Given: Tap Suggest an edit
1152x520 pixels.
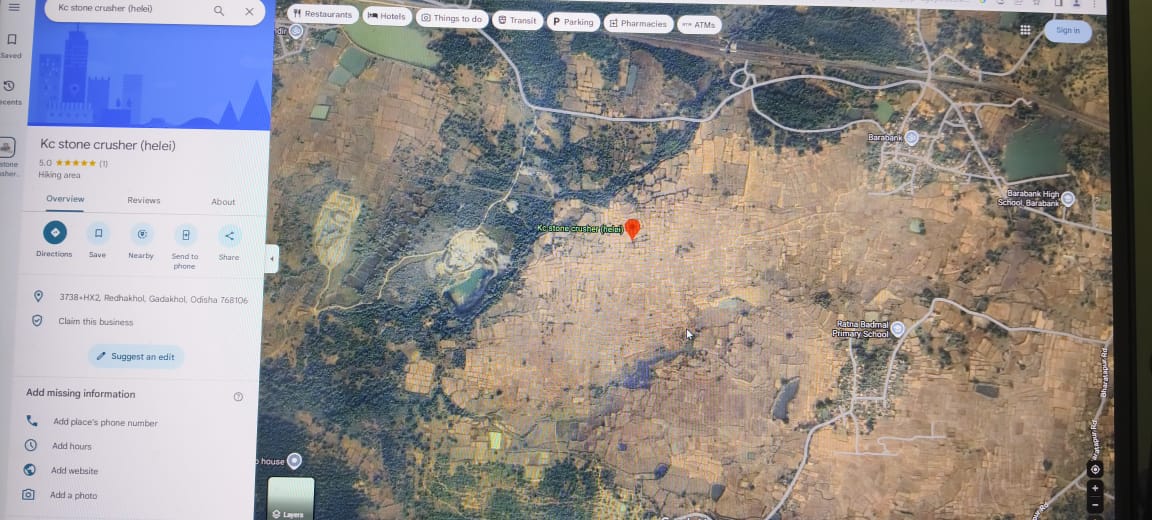Looking at the screenshot, I should (x=136, y=356).
